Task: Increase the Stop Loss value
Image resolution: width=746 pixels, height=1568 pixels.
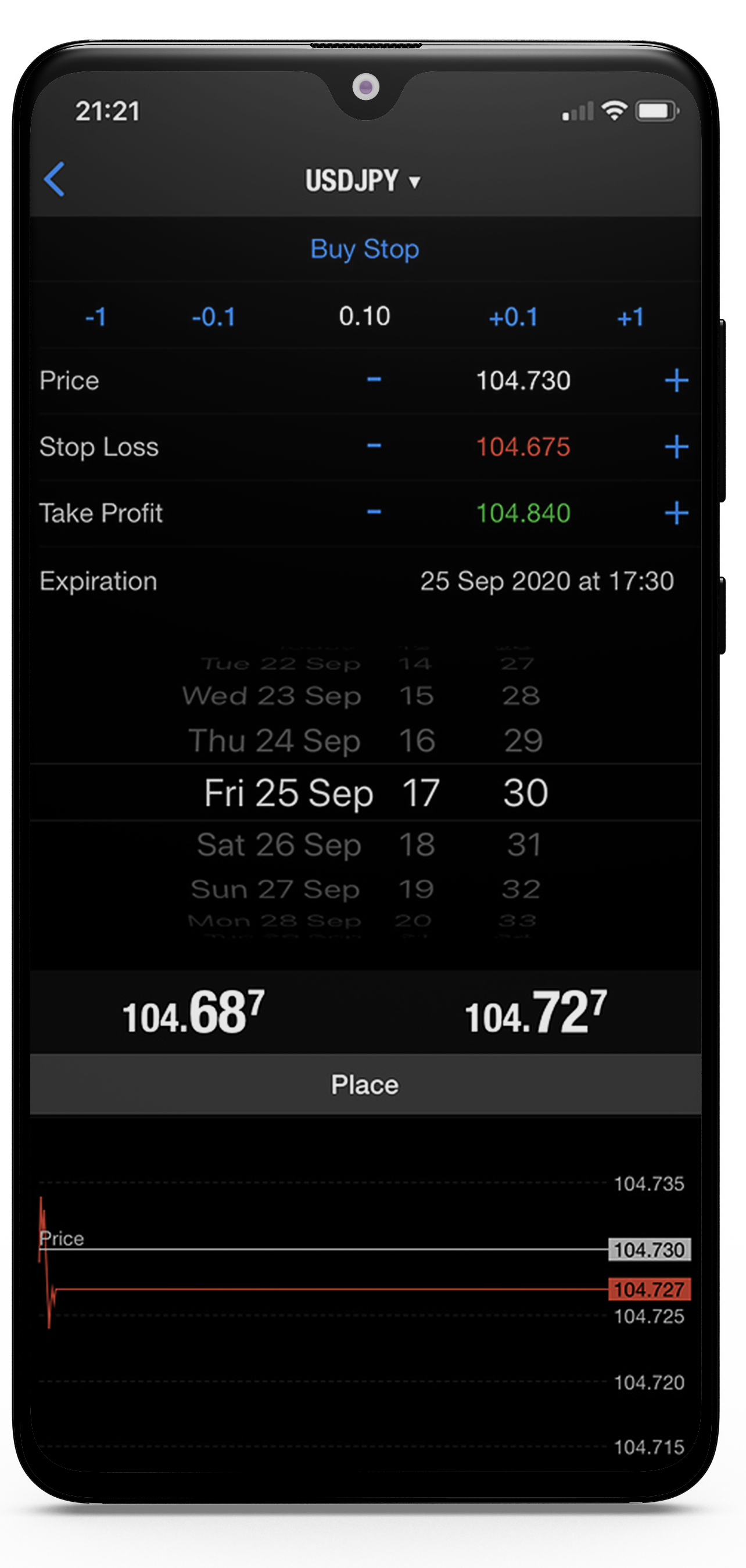Action: (x=676, y=447)
